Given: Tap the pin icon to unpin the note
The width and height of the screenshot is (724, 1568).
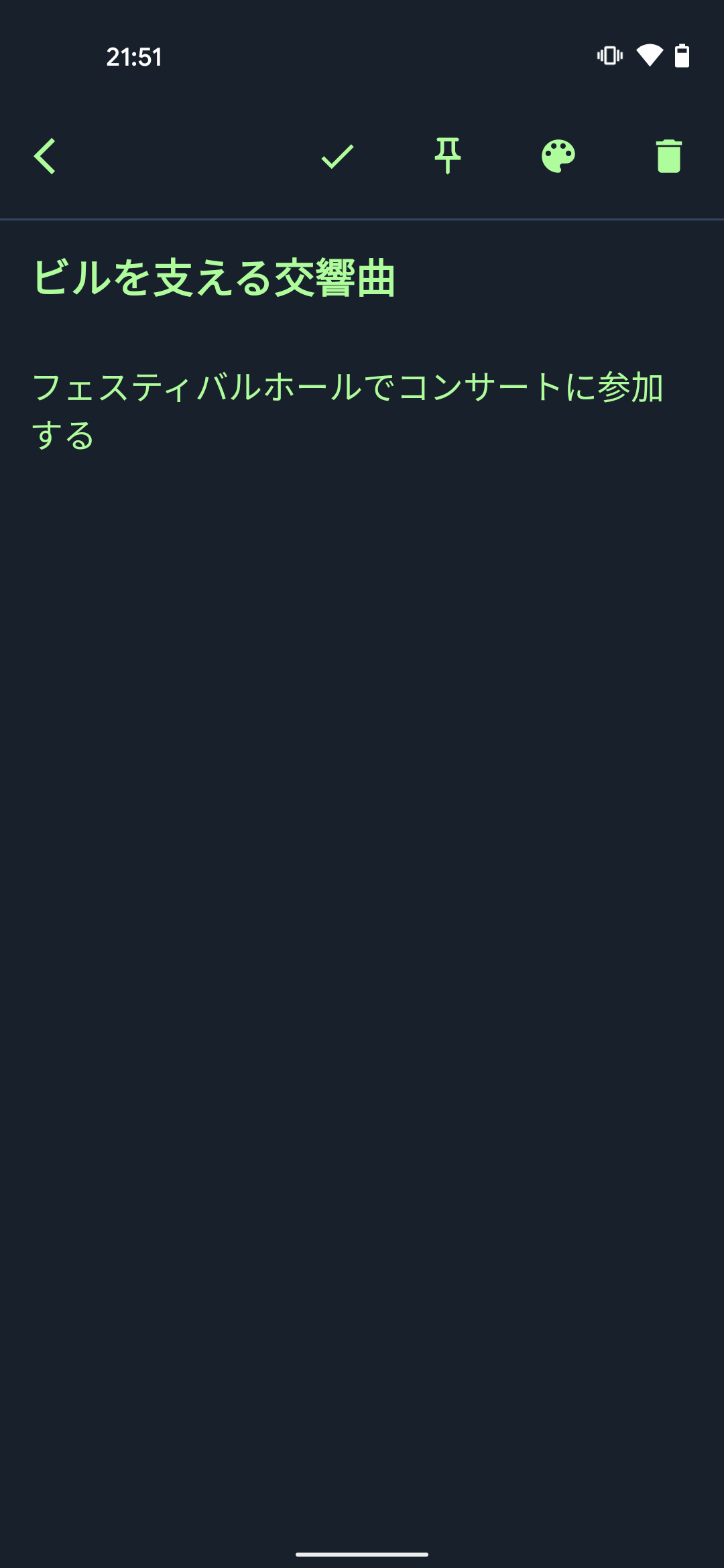Looking at the screenshot, I should [447, 155].
